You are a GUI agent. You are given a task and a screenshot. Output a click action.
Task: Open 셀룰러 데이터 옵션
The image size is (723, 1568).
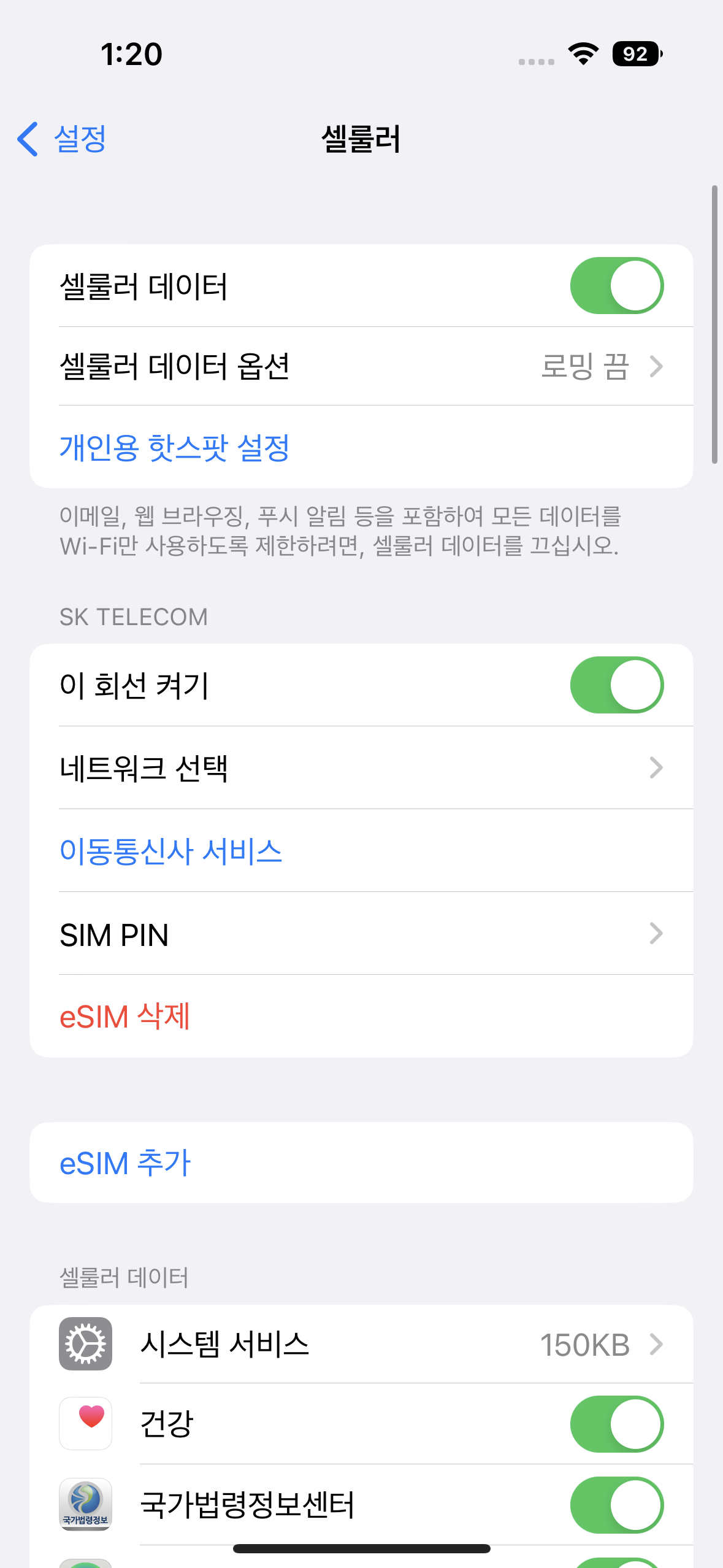(x=361, y=367)
